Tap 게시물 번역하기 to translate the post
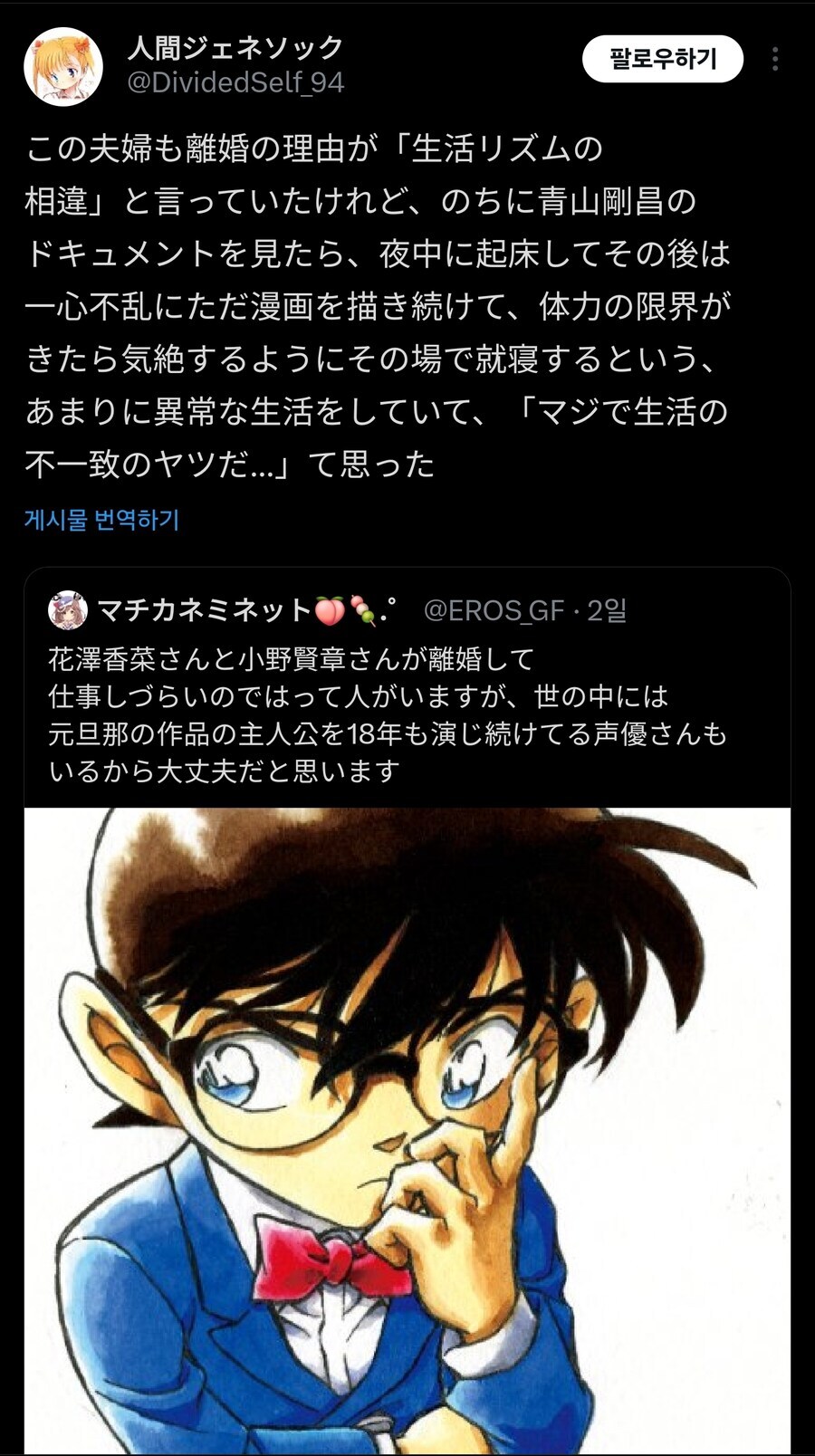The height and width of the screenshot is (1456, 815). pyautogui.click(x=101, y=520)
